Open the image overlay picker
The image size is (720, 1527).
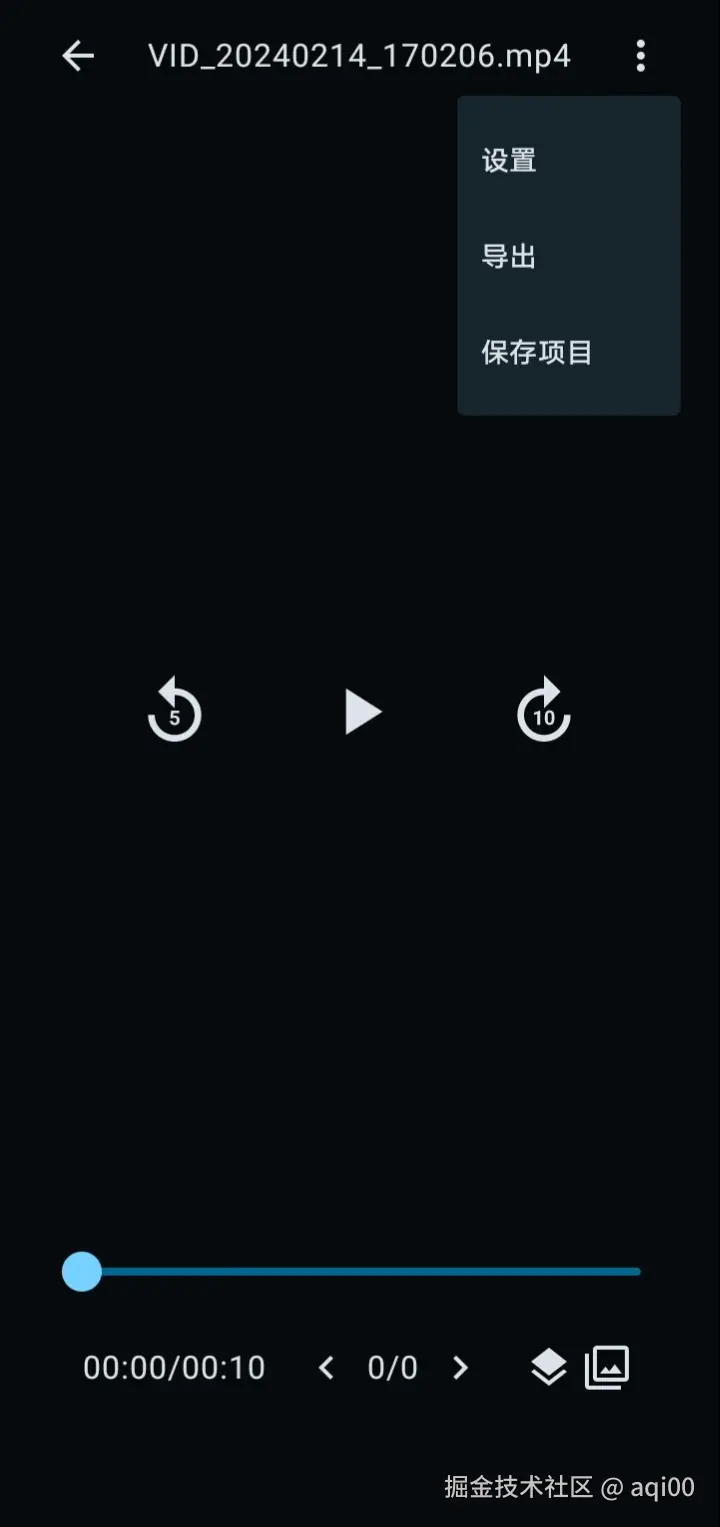pyautogui.click(x=607, y=1367)
